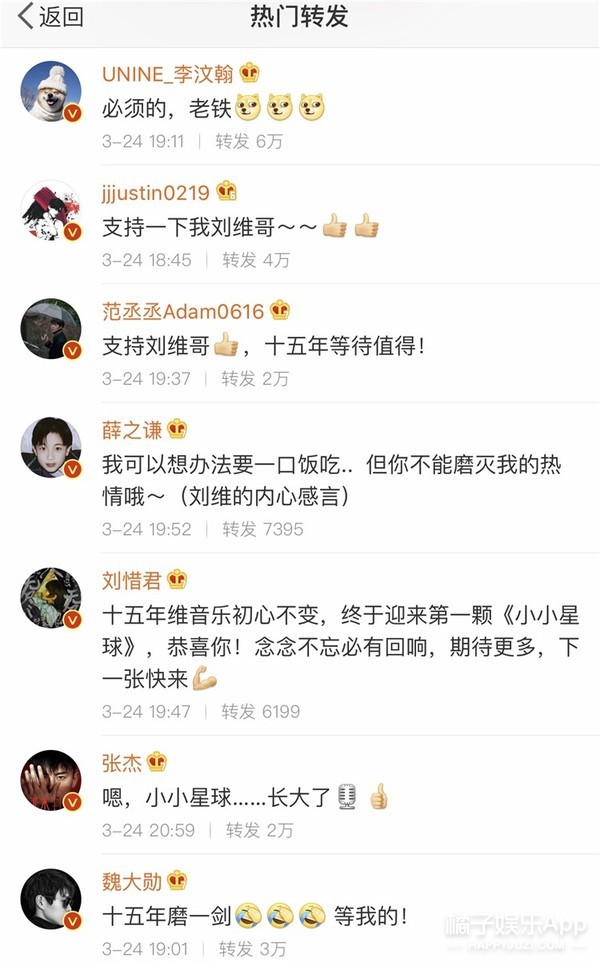The height and width of the screenshot is (966, 600).
Task: Go back using the 返回 button
Action: [50, 17]
